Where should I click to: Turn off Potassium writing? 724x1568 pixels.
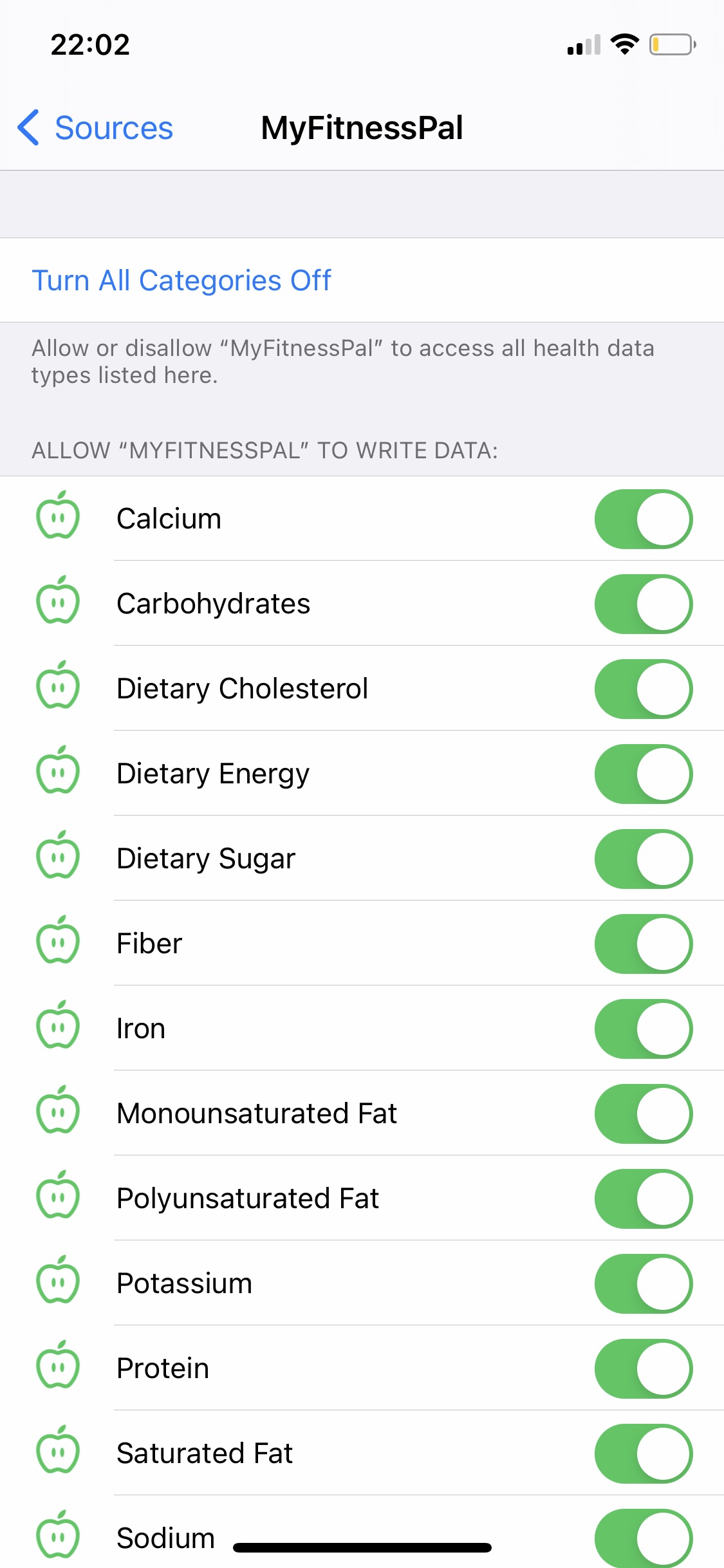click(x=643, y=1283)
